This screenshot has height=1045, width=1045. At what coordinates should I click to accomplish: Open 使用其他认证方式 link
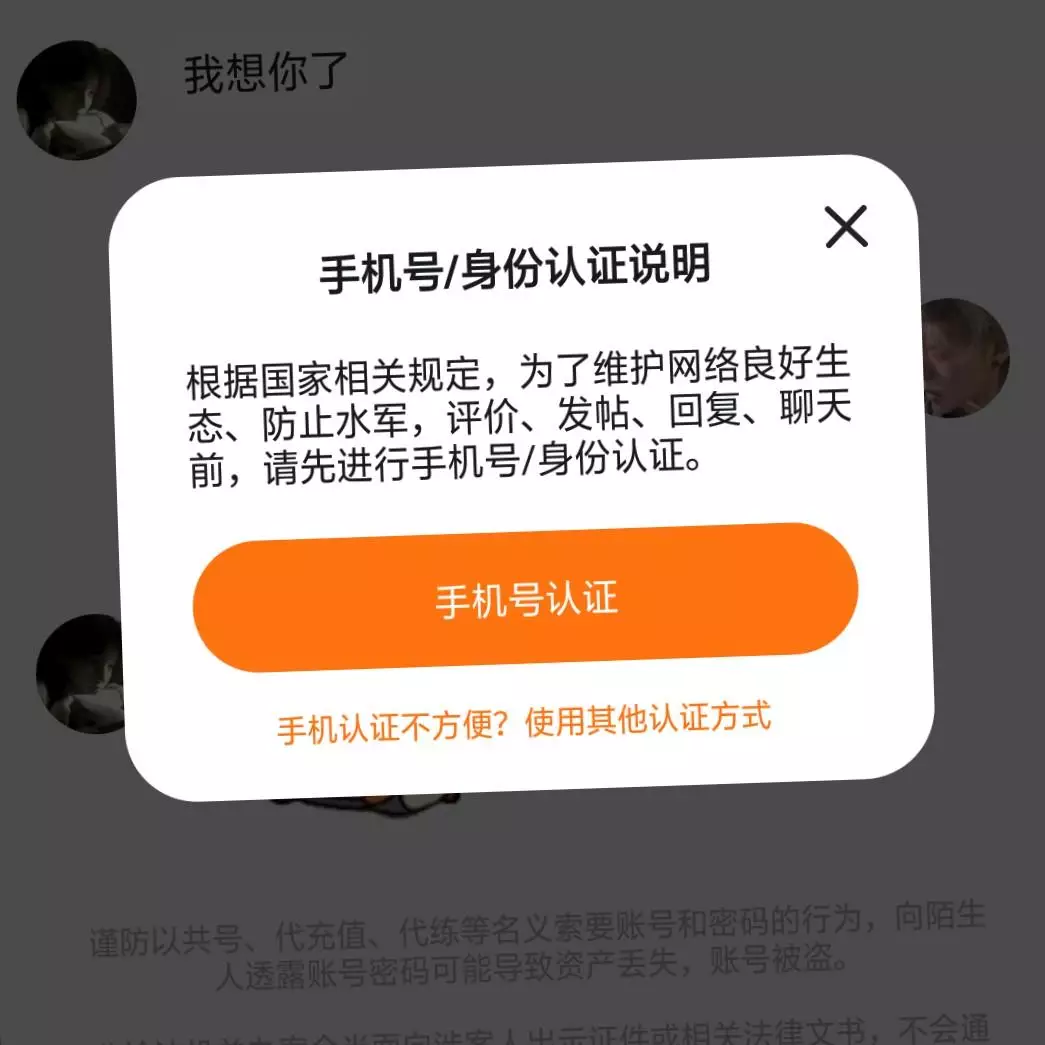click(x=648, y=720)
